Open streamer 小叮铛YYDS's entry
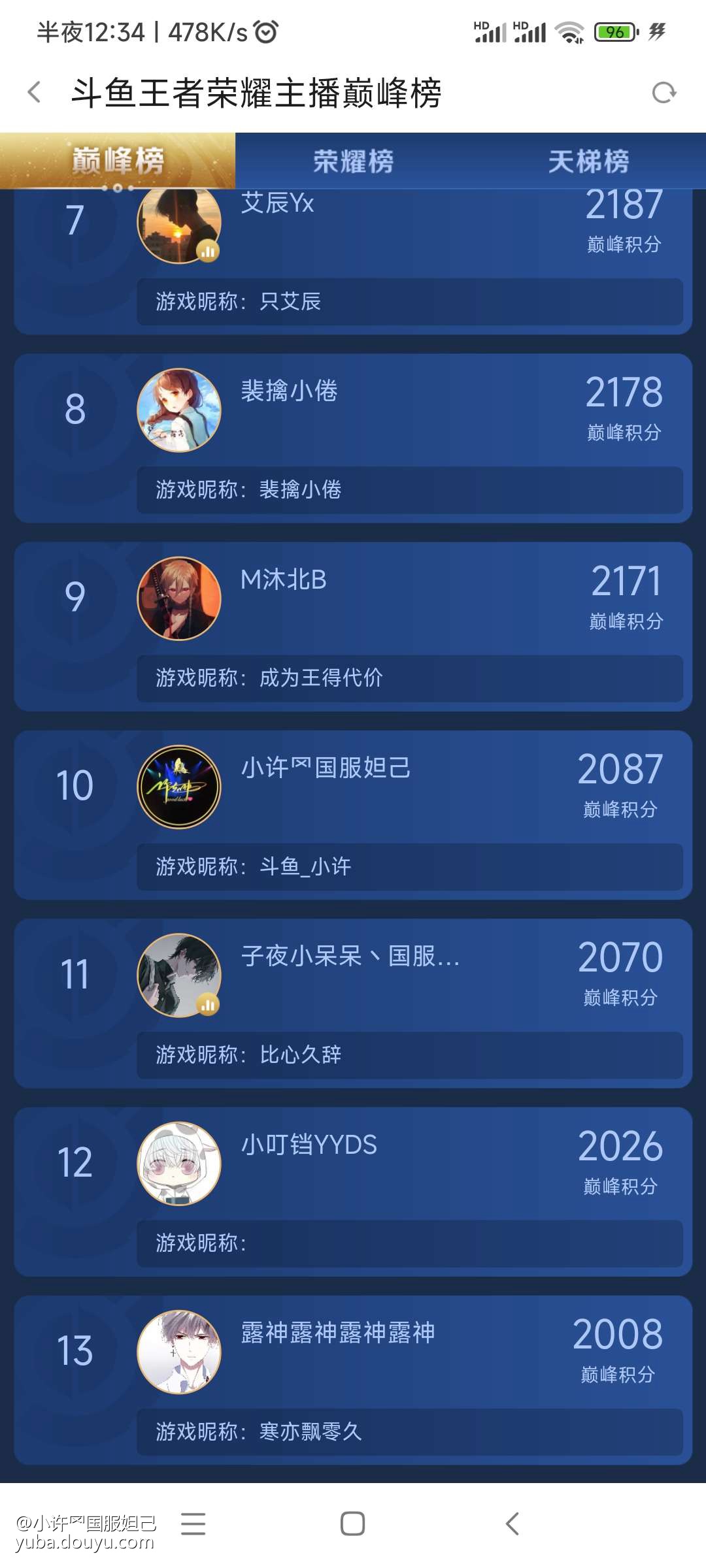Image resolution: width=706 pixels, height=1568 pixels. pos(353,1164)
